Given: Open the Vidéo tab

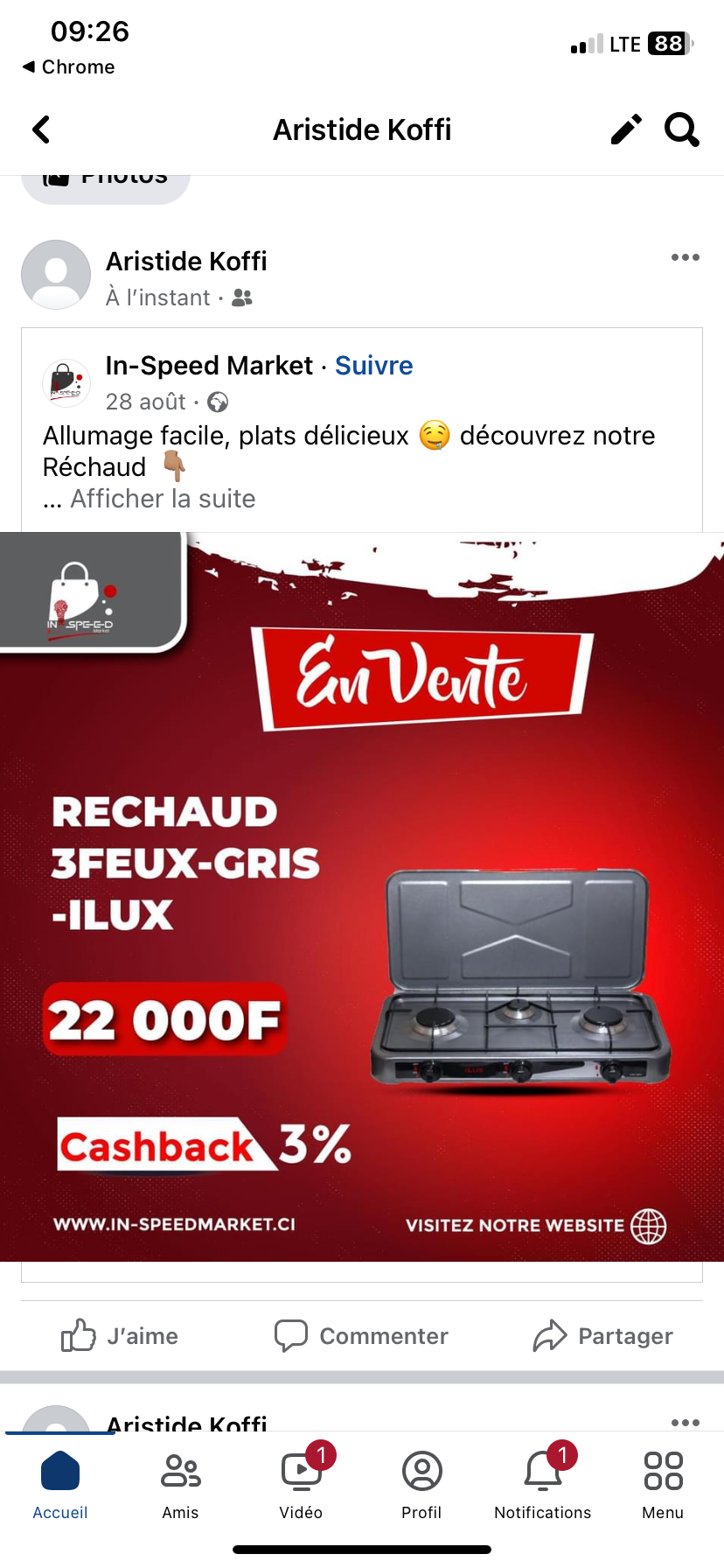Looking at the screenshot, I should tap(301, 1486).
